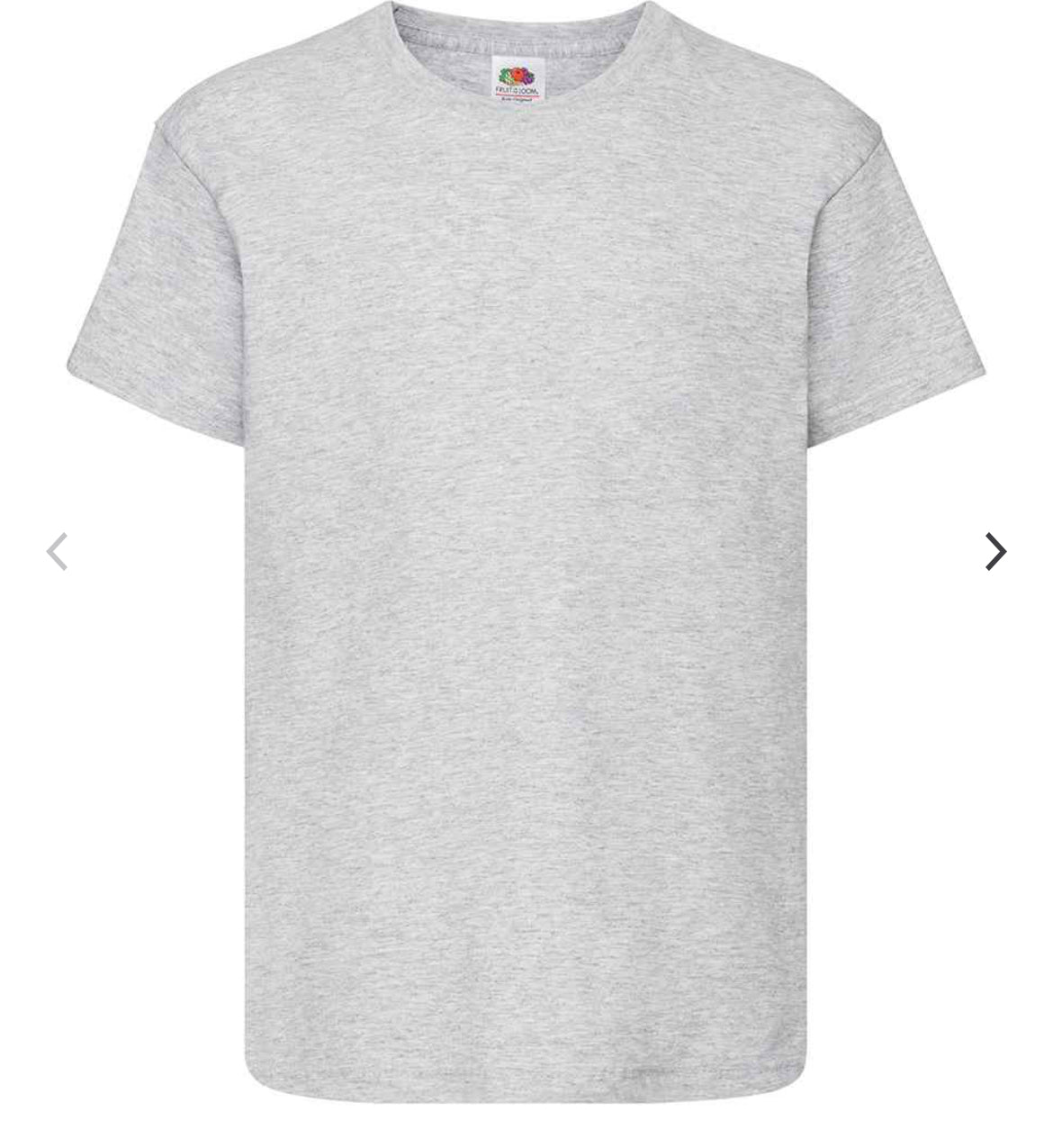
Task: Go back to the previous product image
Action: tap(57, 551)
